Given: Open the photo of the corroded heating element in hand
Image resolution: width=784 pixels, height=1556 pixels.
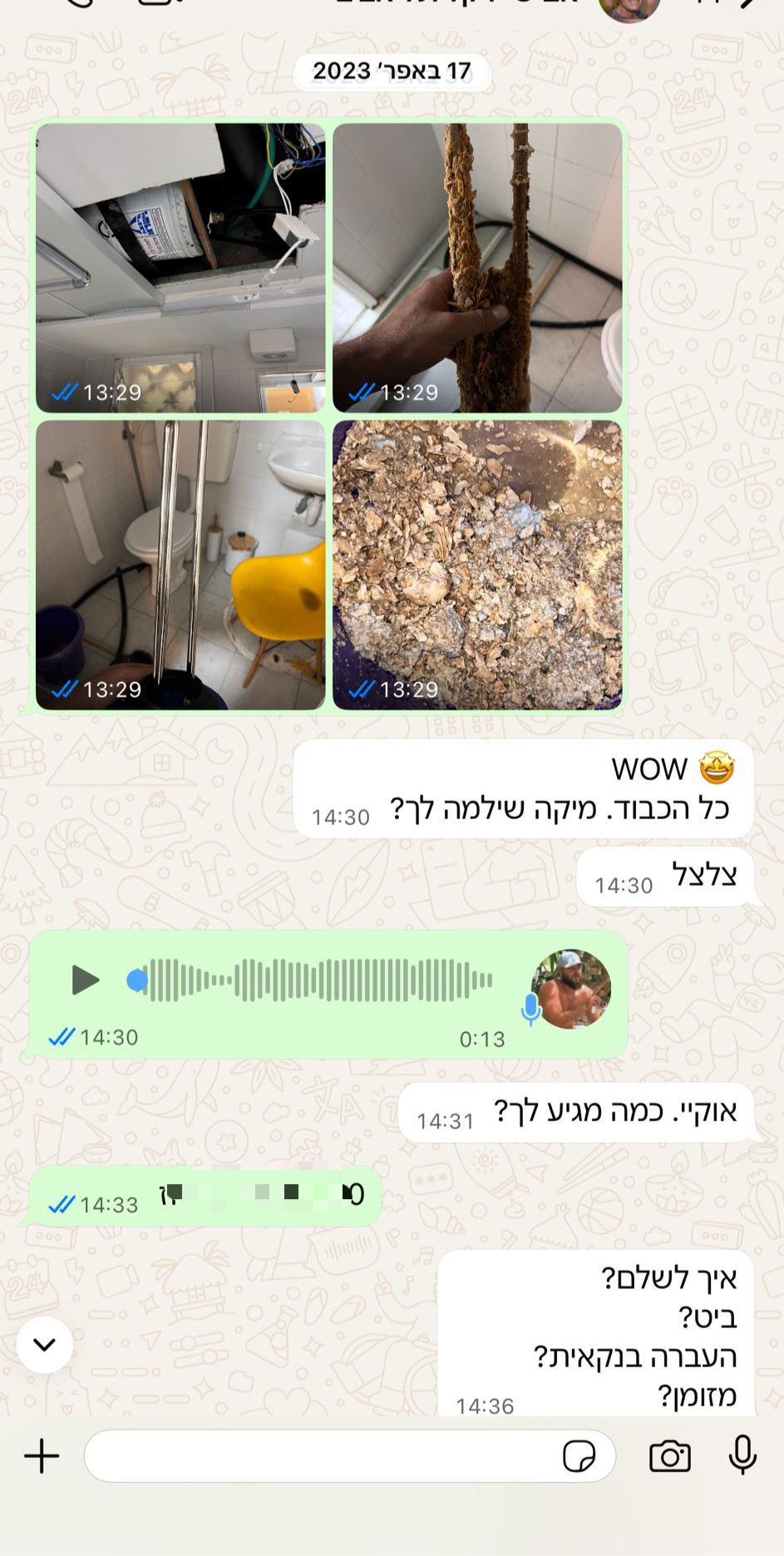Looking at the screenshot, I should (477, 268).
